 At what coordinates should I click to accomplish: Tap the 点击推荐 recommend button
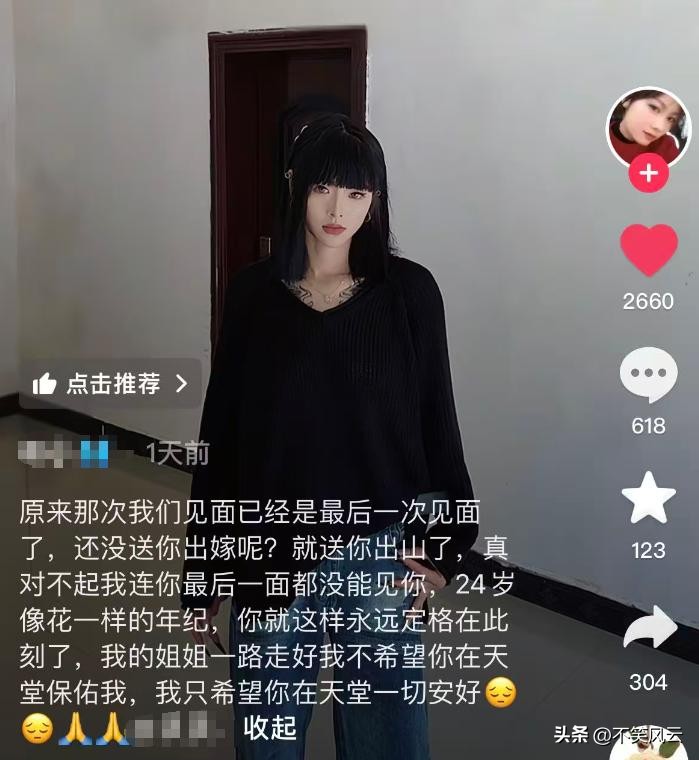tap(111, 383)
